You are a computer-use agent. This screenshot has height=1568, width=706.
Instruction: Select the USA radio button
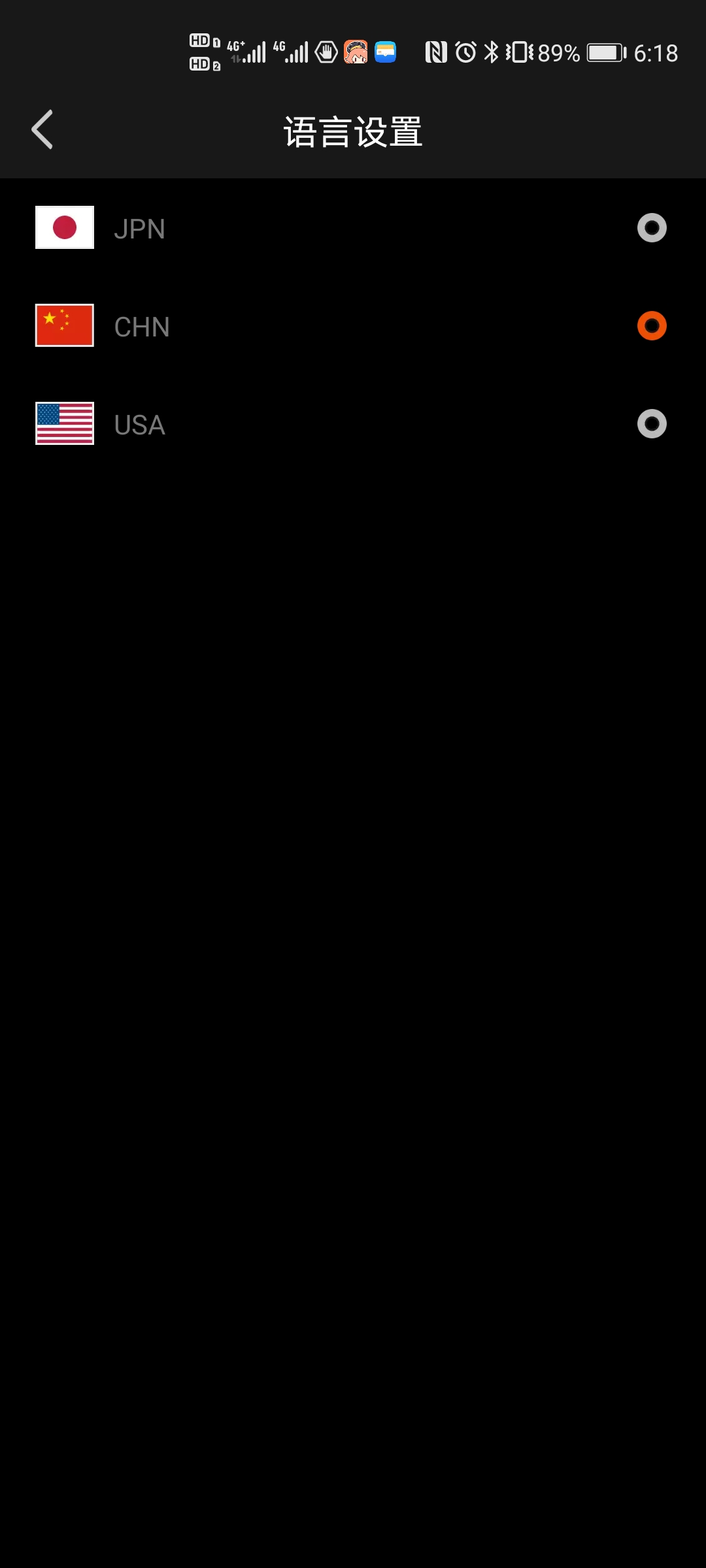click(x=651, y=424)
